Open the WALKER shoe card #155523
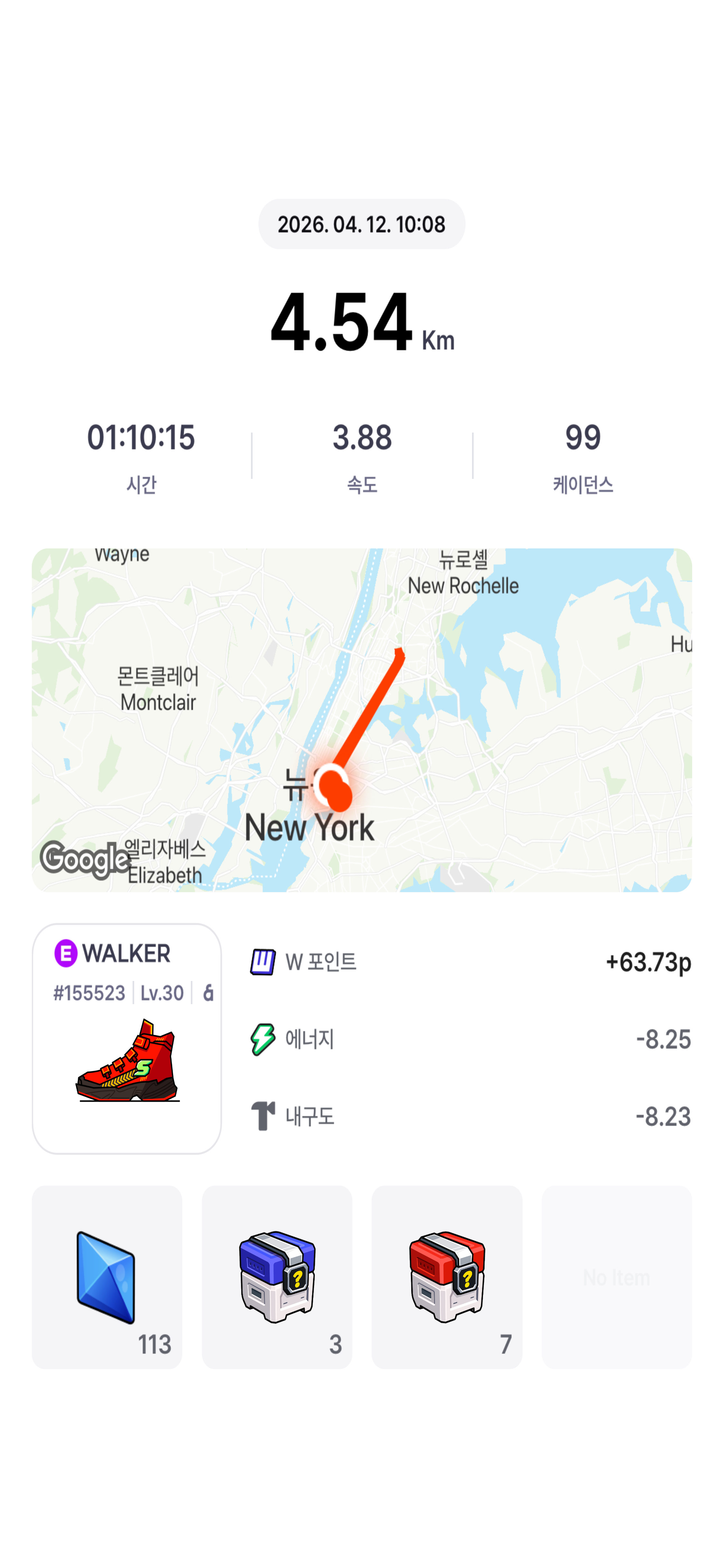The height and width of the screenshot is (1568, 724). coord(126,1039)
